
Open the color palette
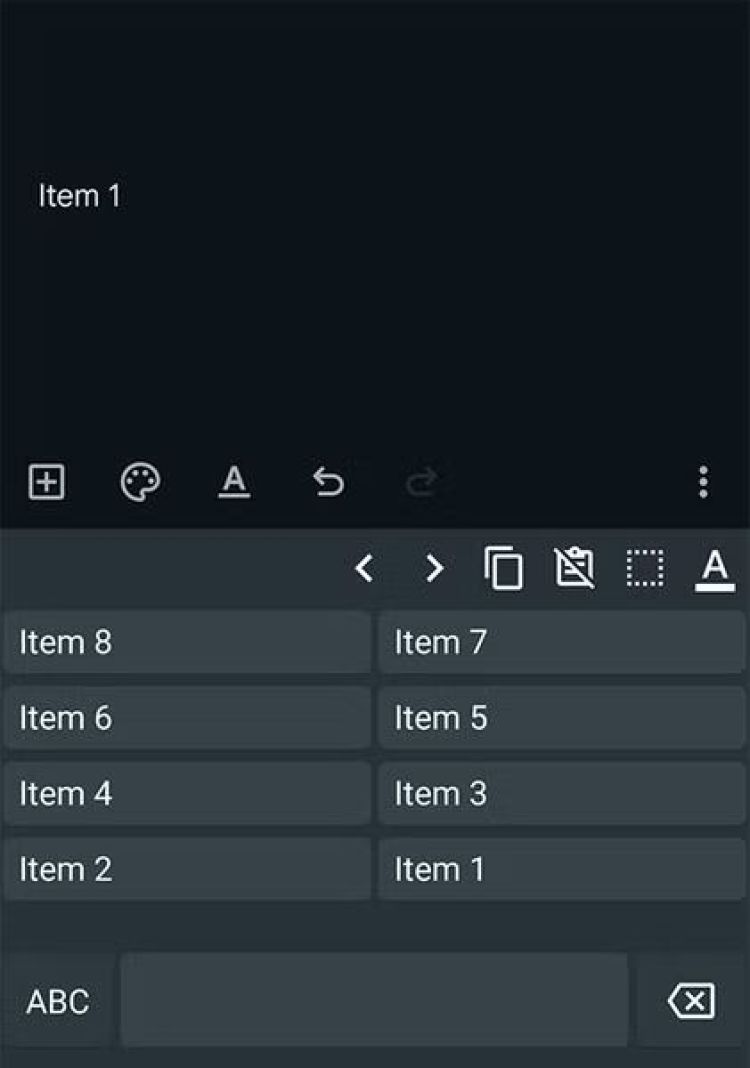[140, 482]
